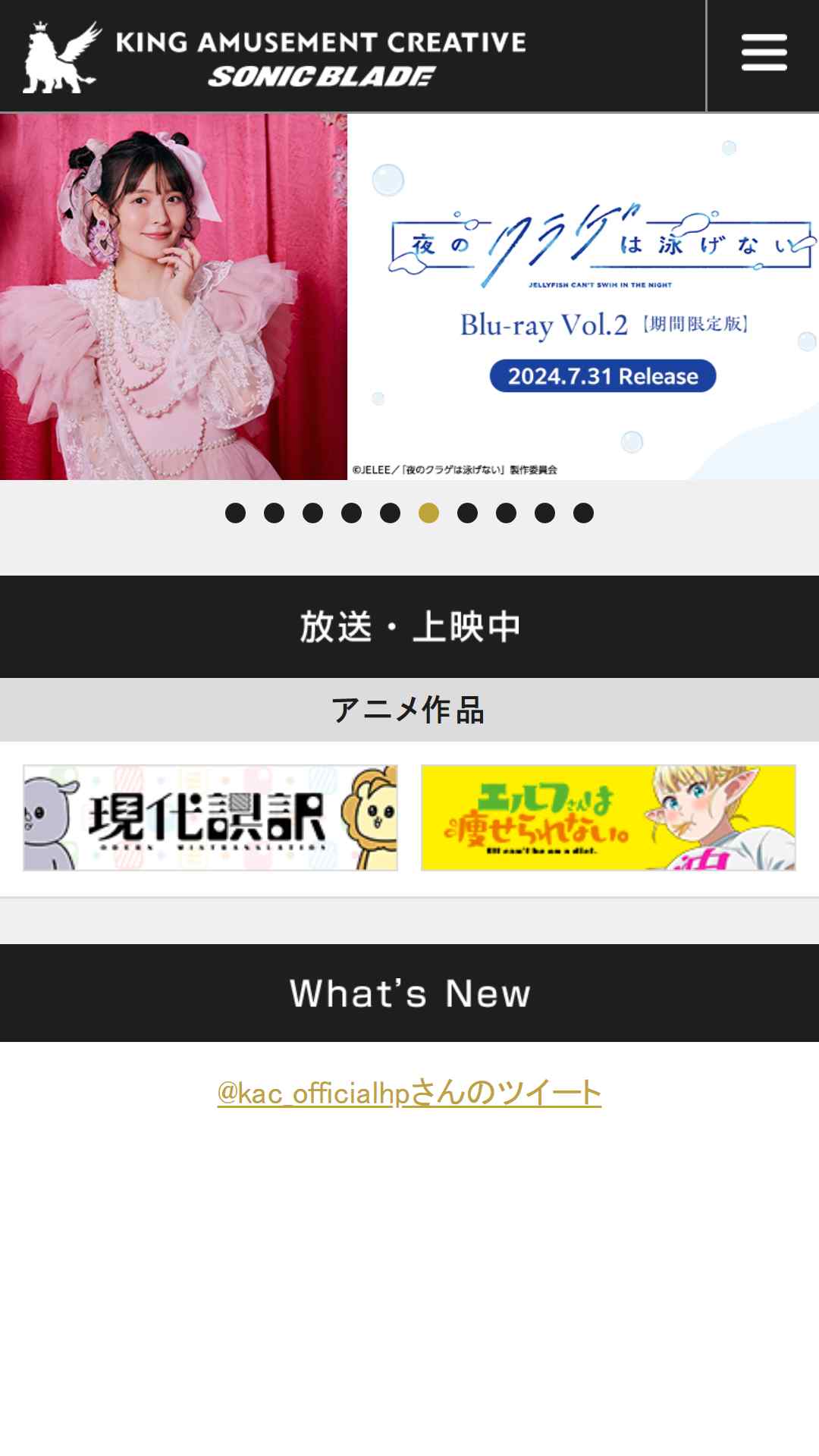This screenshot has width=819, height=1456.
Task: Open the エルフさんは痩せられない anime banner
Action: tap(608, 817)
